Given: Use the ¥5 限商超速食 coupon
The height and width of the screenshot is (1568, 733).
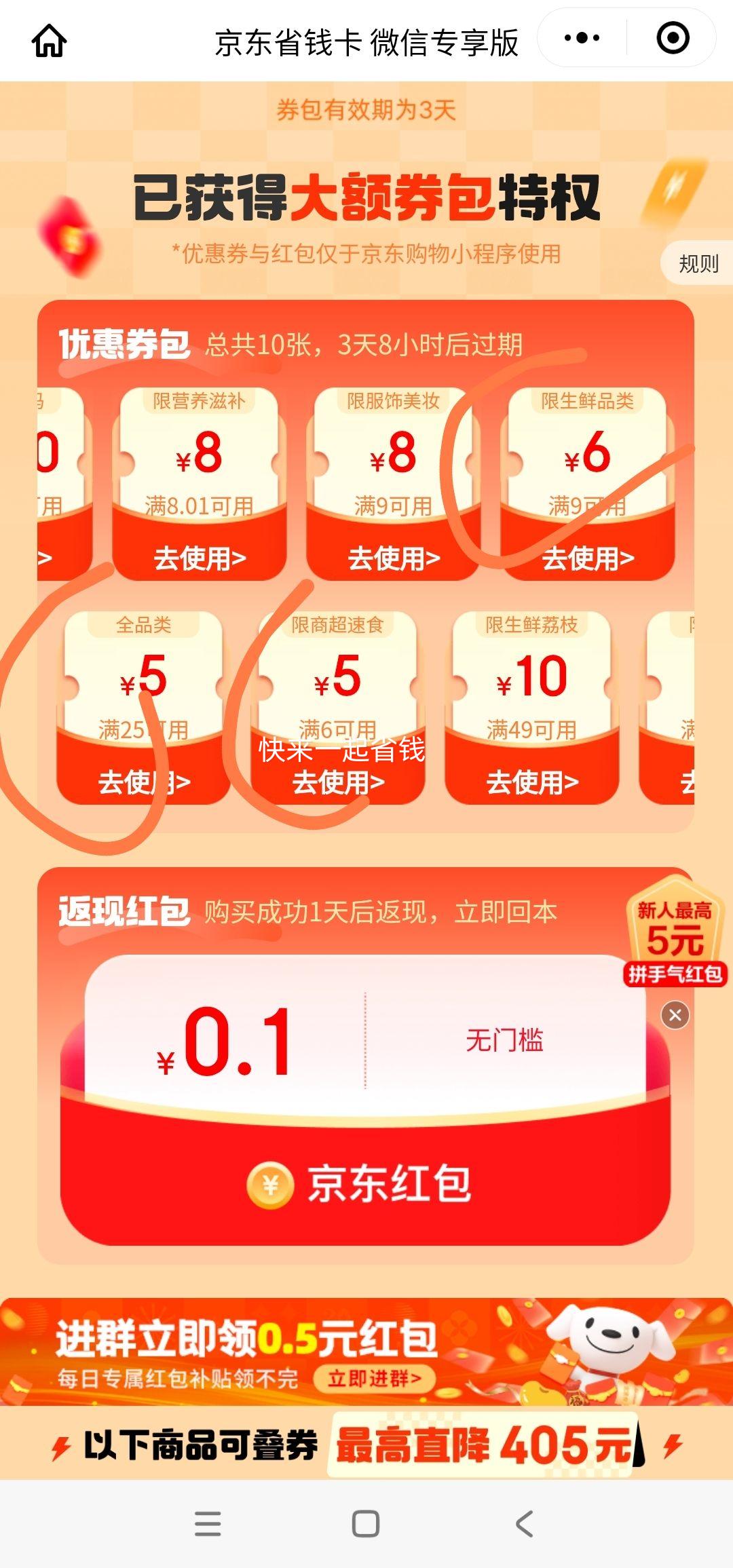Looking at the screenshot, I should [x=338, y=782].
